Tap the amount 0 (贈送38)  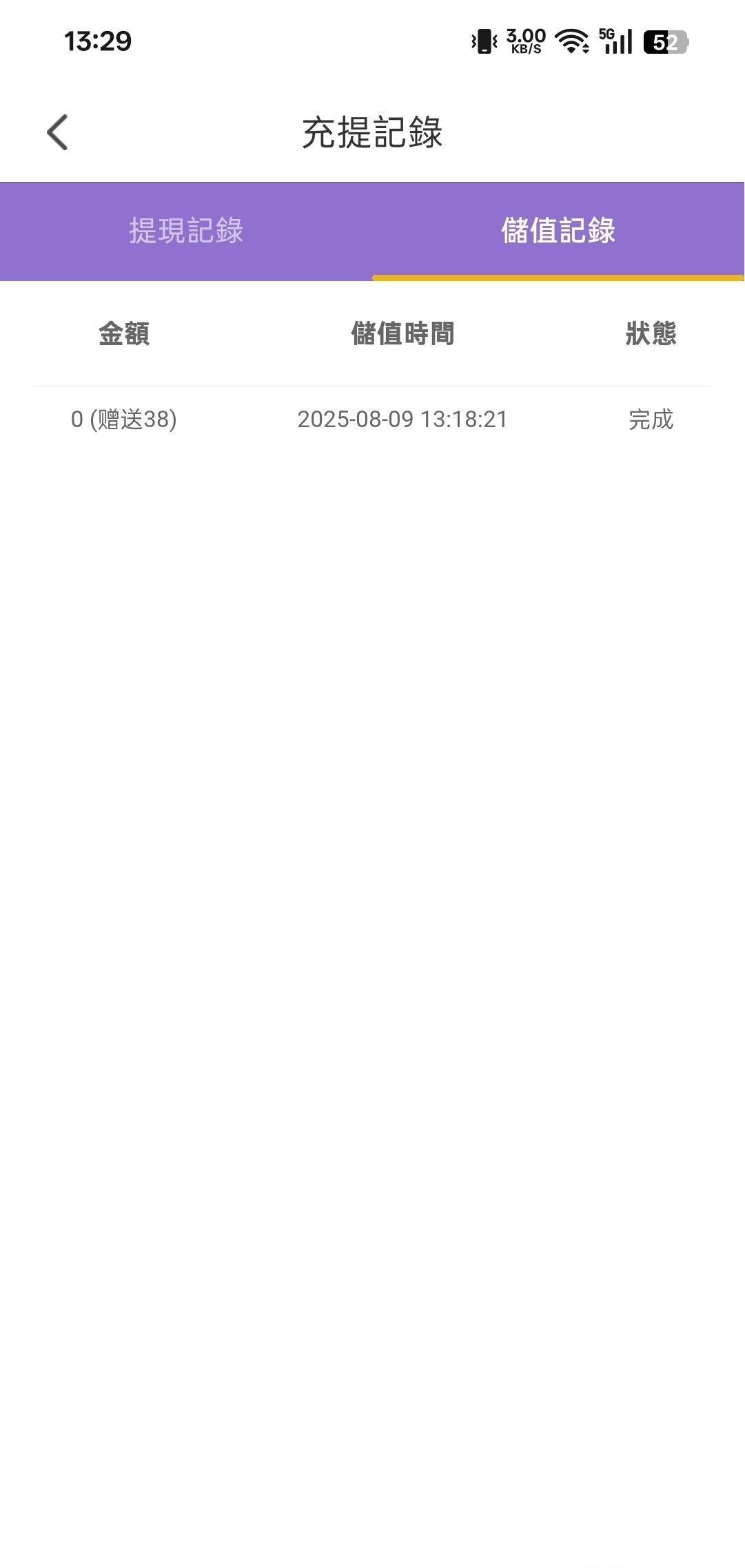pyautogui.click(x=125, y=420)
